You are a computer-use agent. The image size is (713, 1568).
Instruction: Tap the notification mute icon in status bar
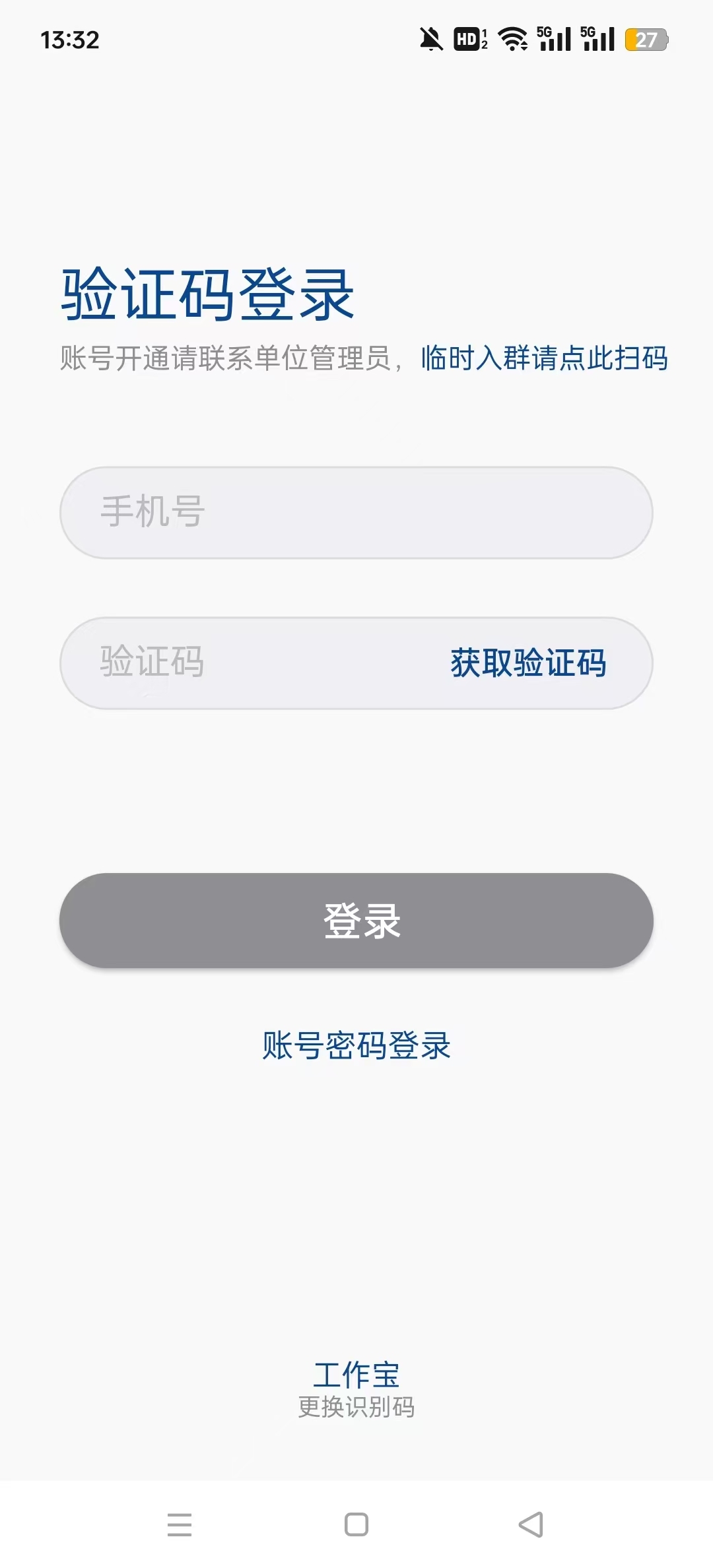coord(430,40)
